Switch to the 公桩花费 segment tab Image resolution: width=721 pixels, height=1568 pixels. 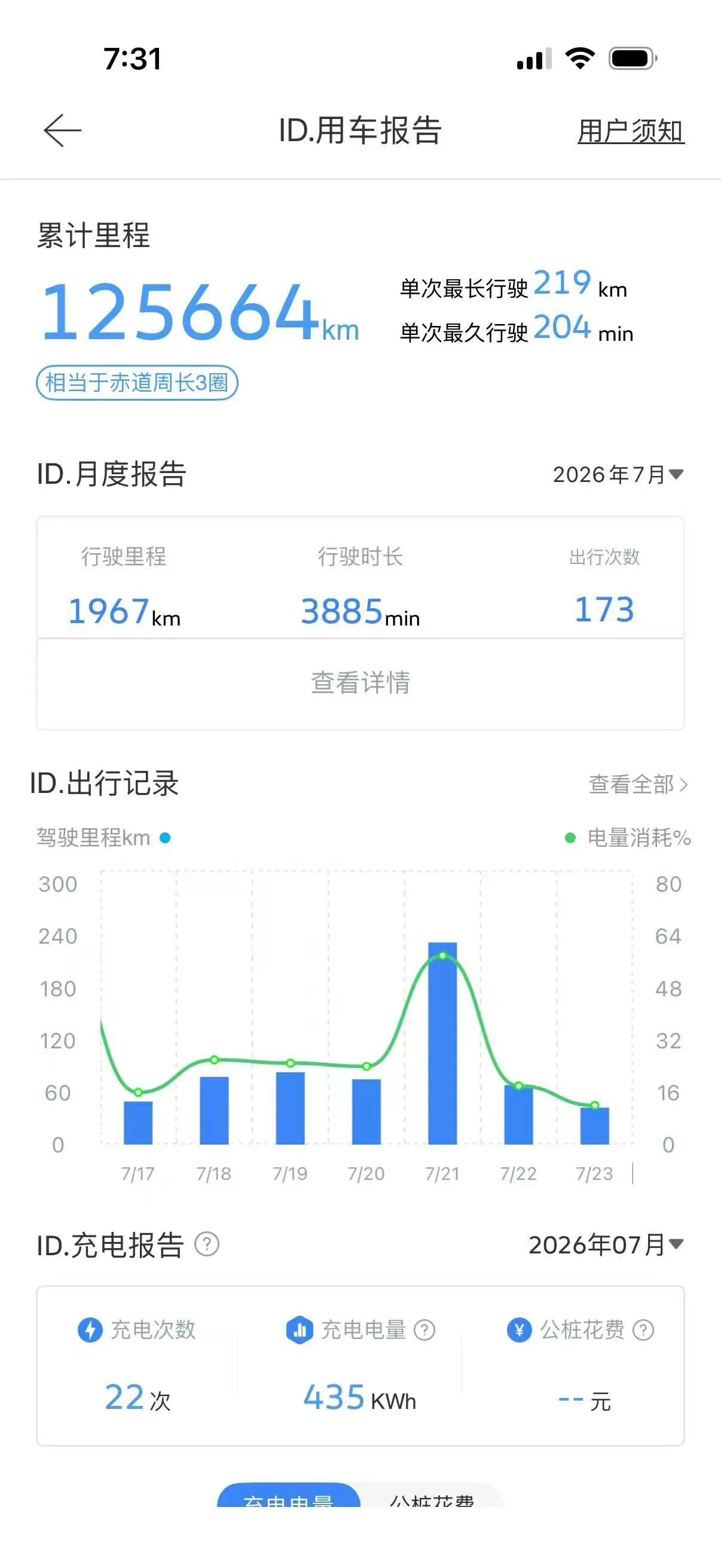pos(432,1495)
